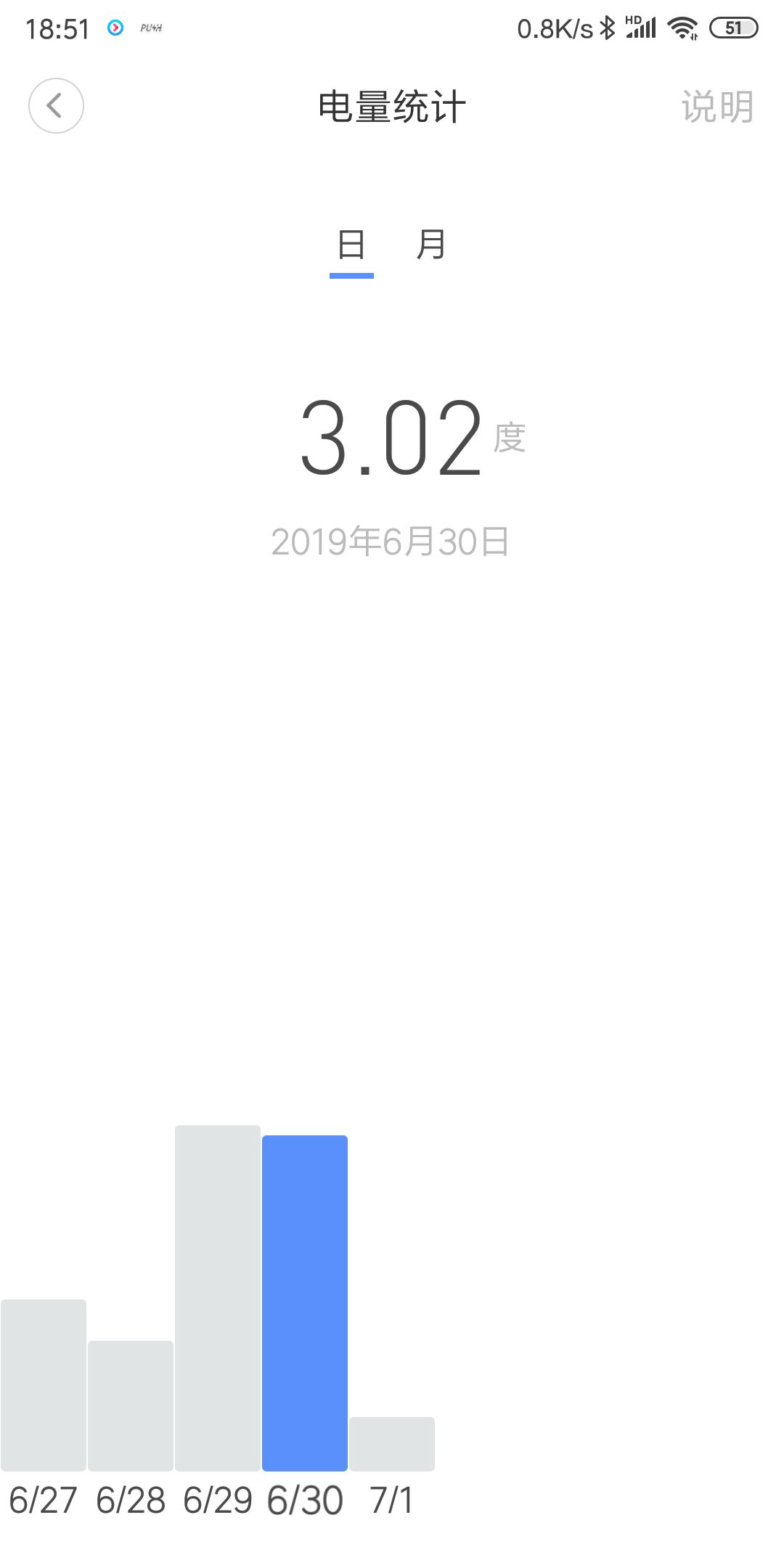Click the 电量统计 title

(x=392, y=105)
